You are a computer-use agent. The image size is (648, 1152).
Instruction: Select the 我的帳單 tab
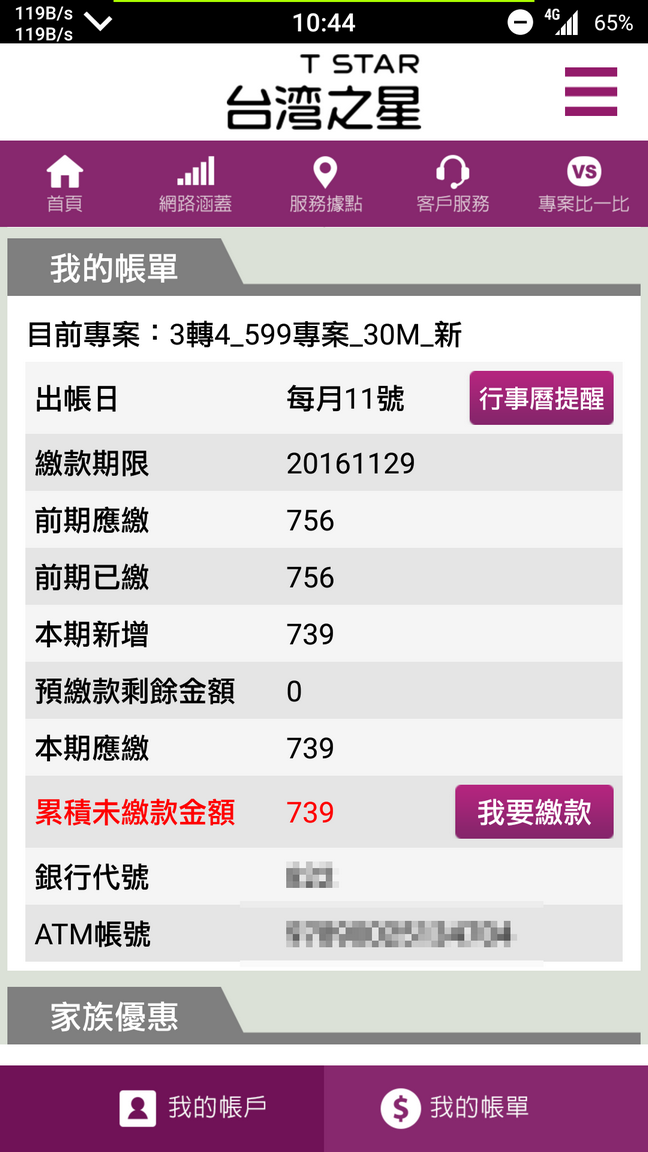(x=486, y=1108)
